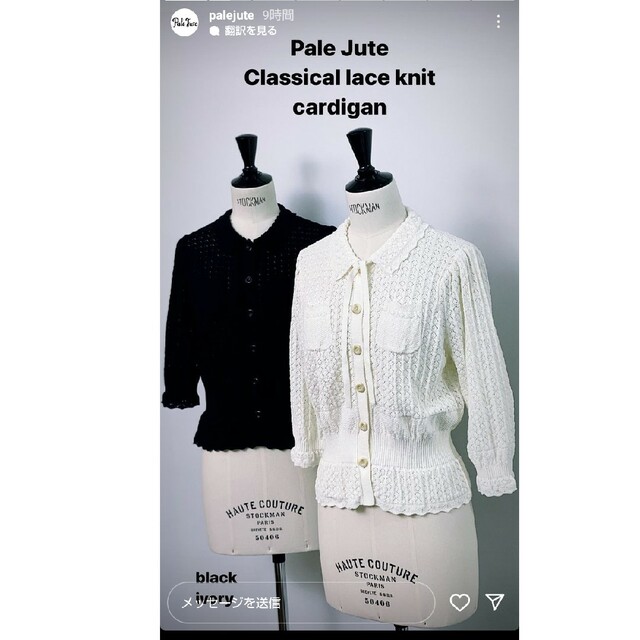Like this story with the heart

pos(459,602)
